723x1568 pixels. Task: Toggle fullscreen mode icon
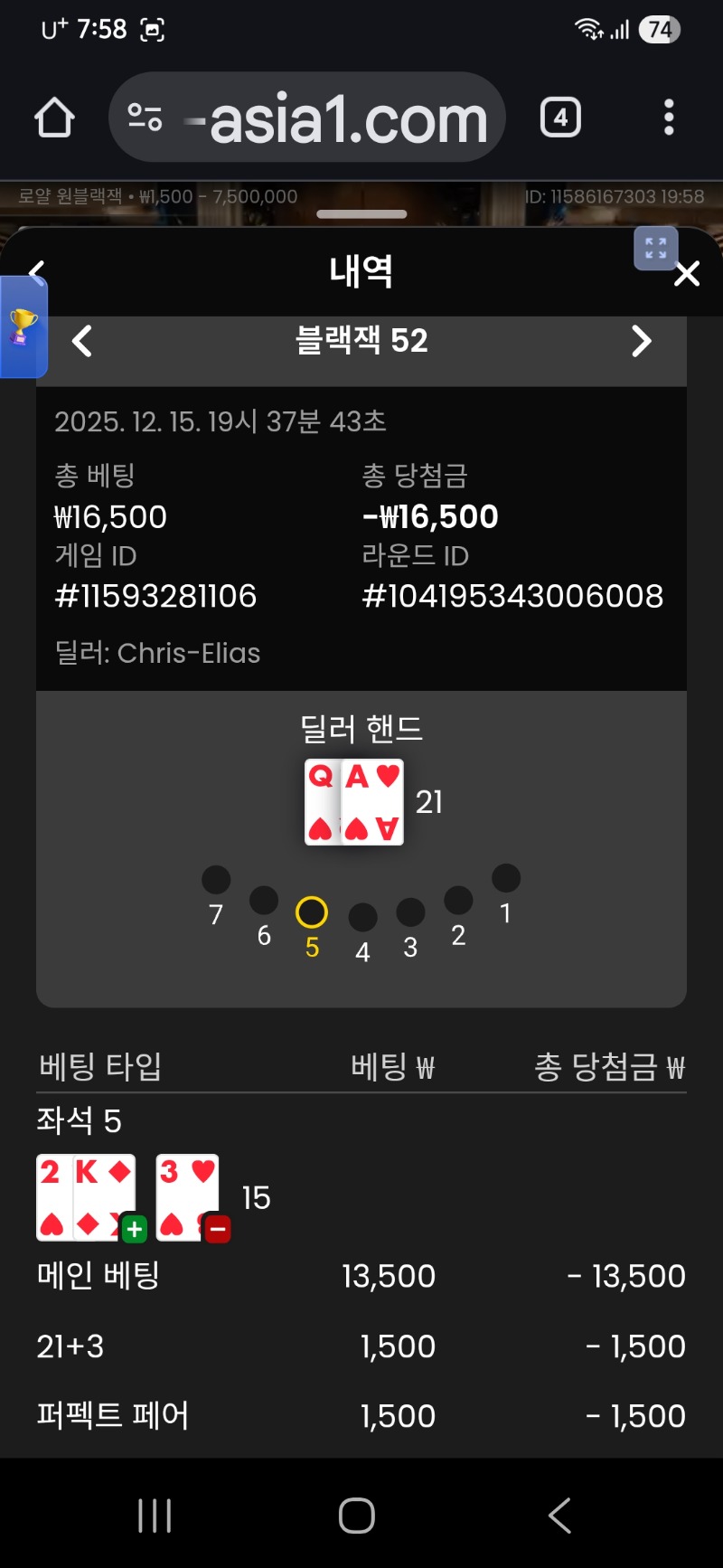click(656, 248)
